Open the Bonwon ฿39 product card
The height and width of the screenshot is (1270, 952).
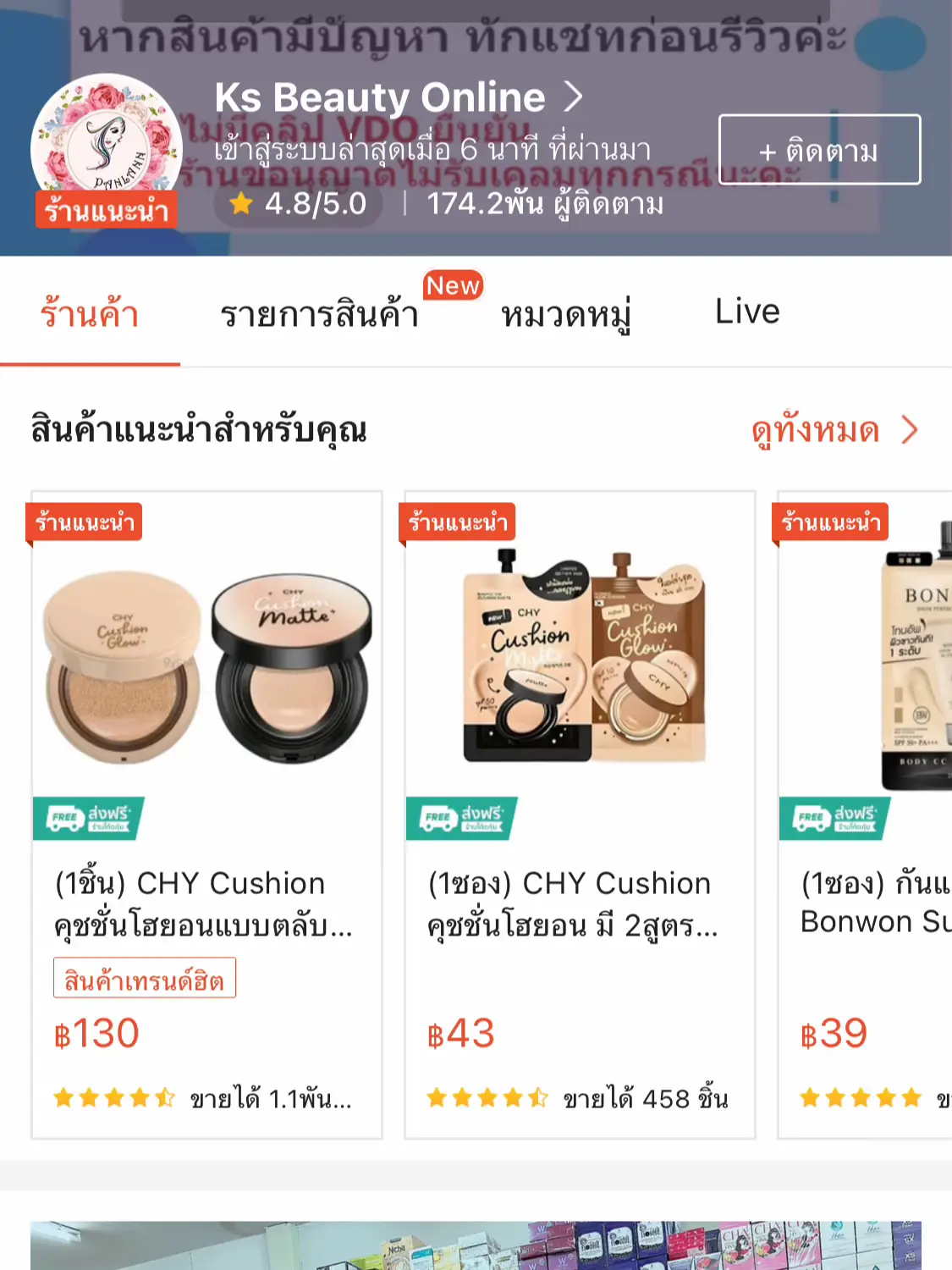coord(867,813)
